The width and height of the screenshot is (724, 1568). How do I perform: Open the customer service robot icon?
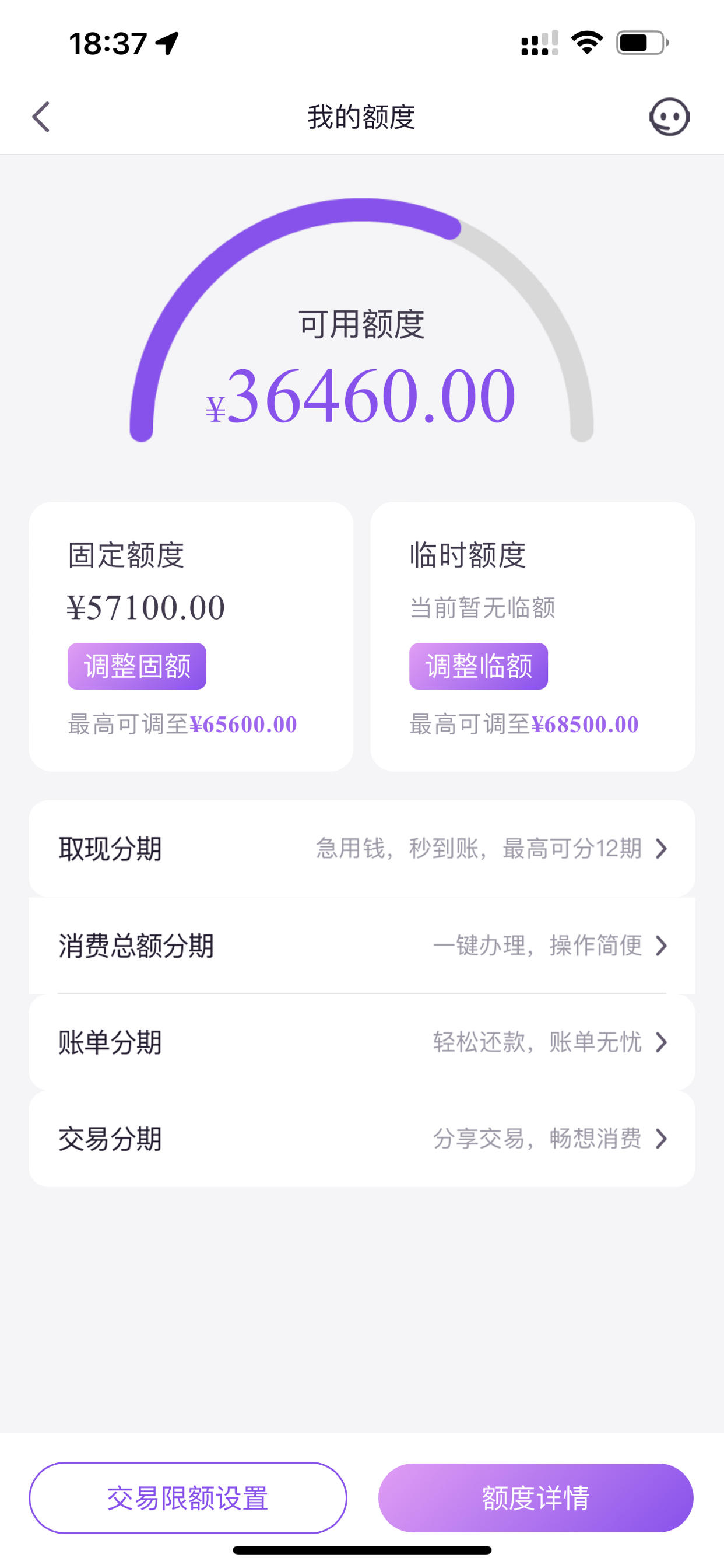click(669, 116)
